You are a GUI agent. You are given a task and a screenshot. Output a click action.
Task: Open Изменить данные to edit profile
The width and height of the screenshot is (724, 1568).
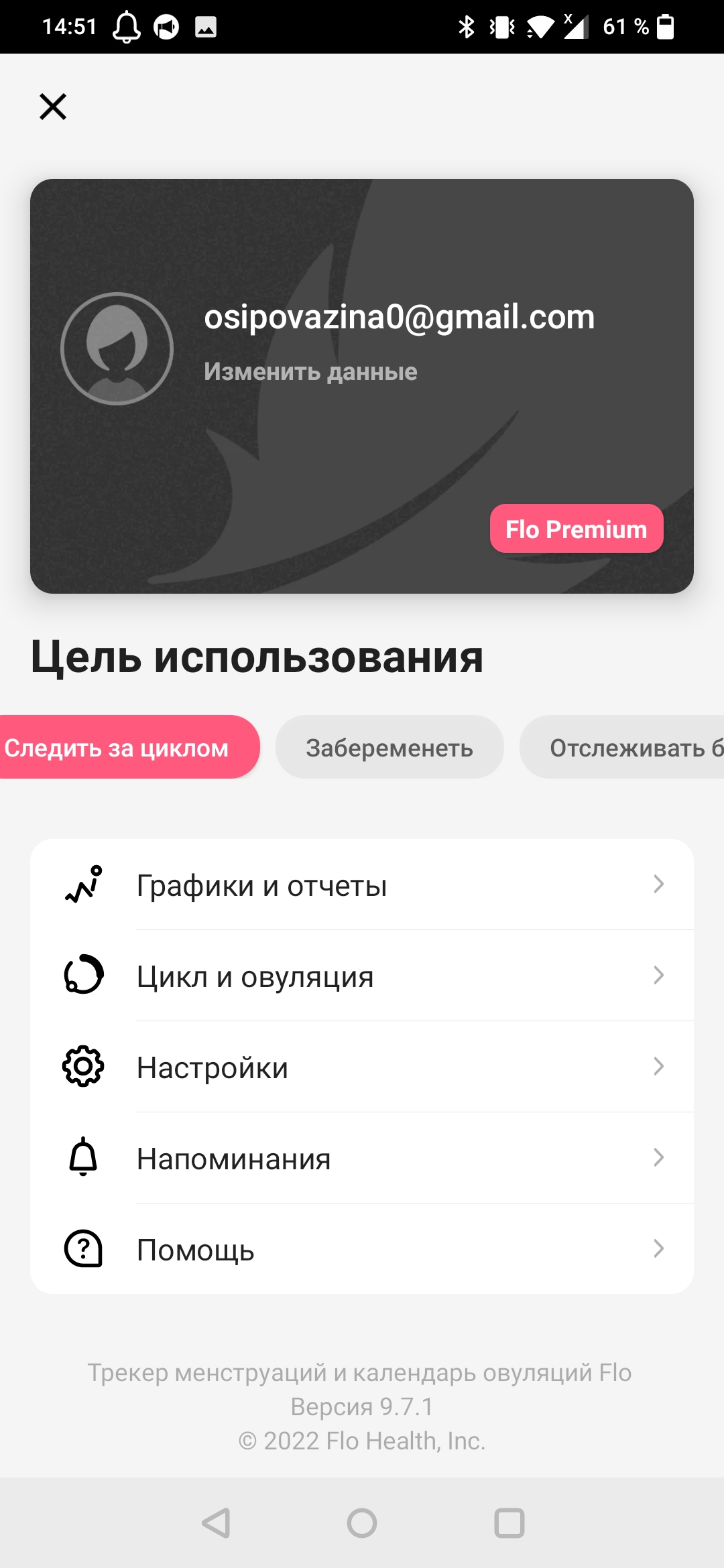310,371
